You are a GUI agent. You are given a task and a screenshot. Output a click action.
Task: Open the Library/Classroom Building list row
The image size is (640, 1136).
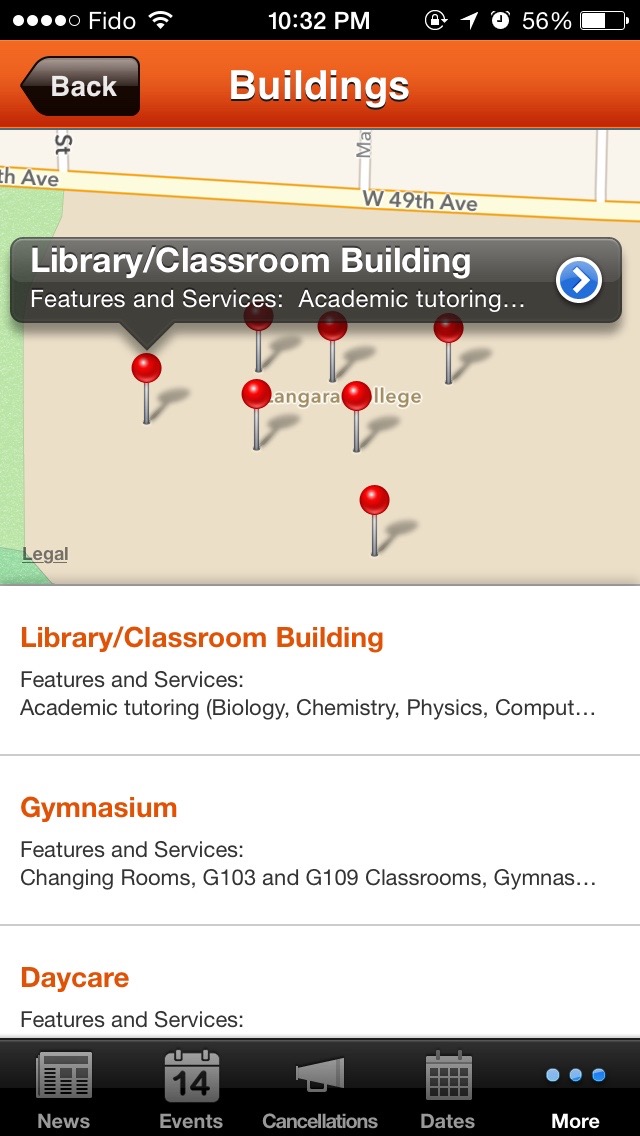coord(320,671)
